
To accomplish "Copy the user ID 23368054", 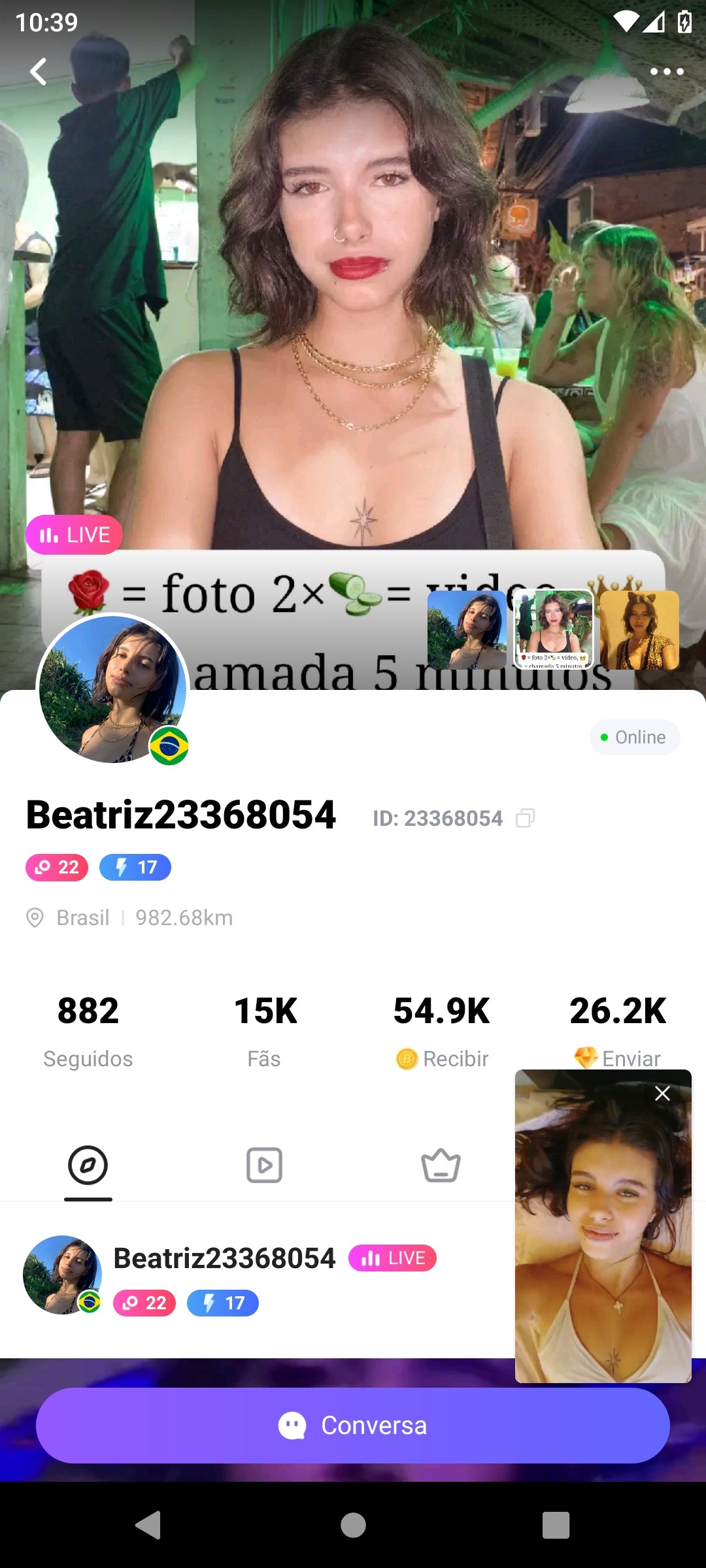I will [x=526, y=818].
